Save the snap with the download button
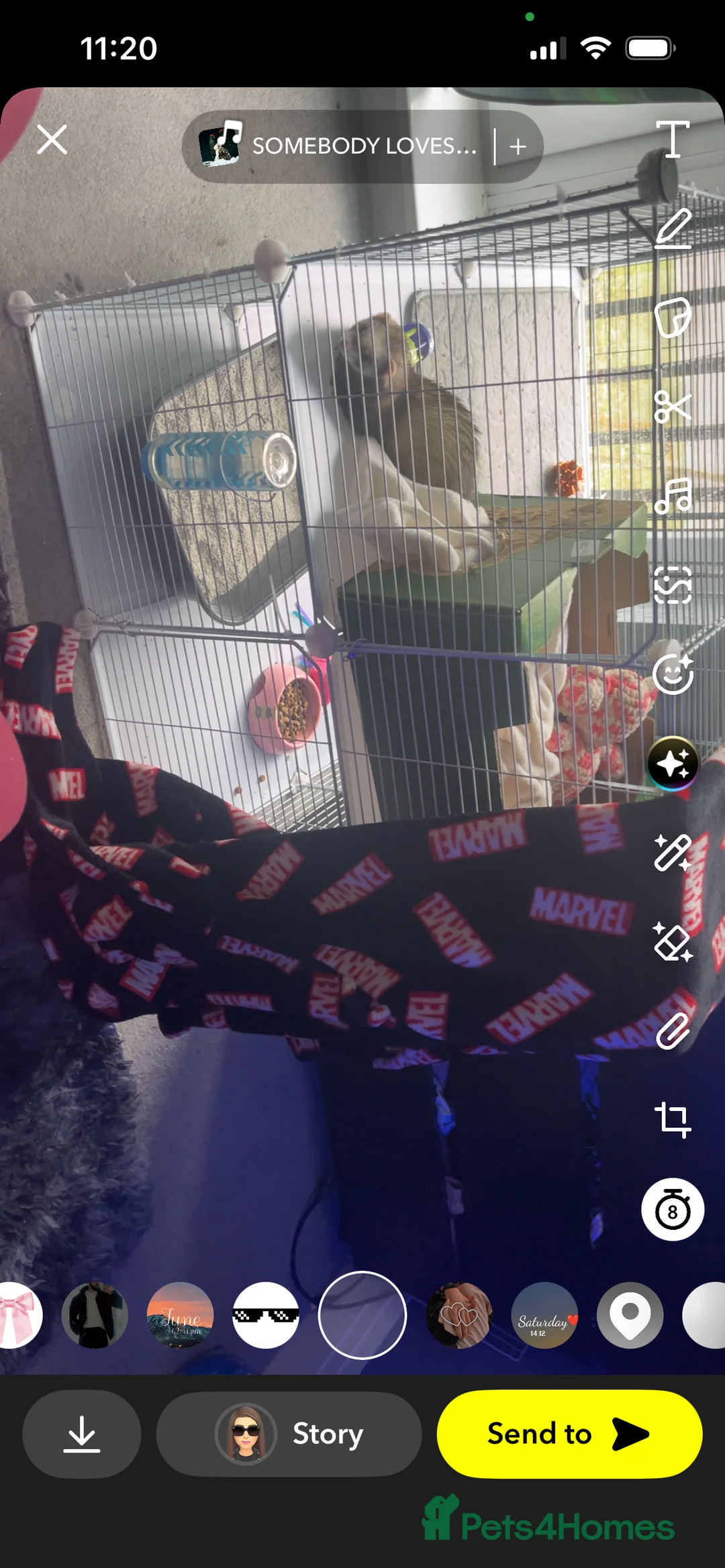This screenshot has width=725, height=1568. click(82, 1434)
